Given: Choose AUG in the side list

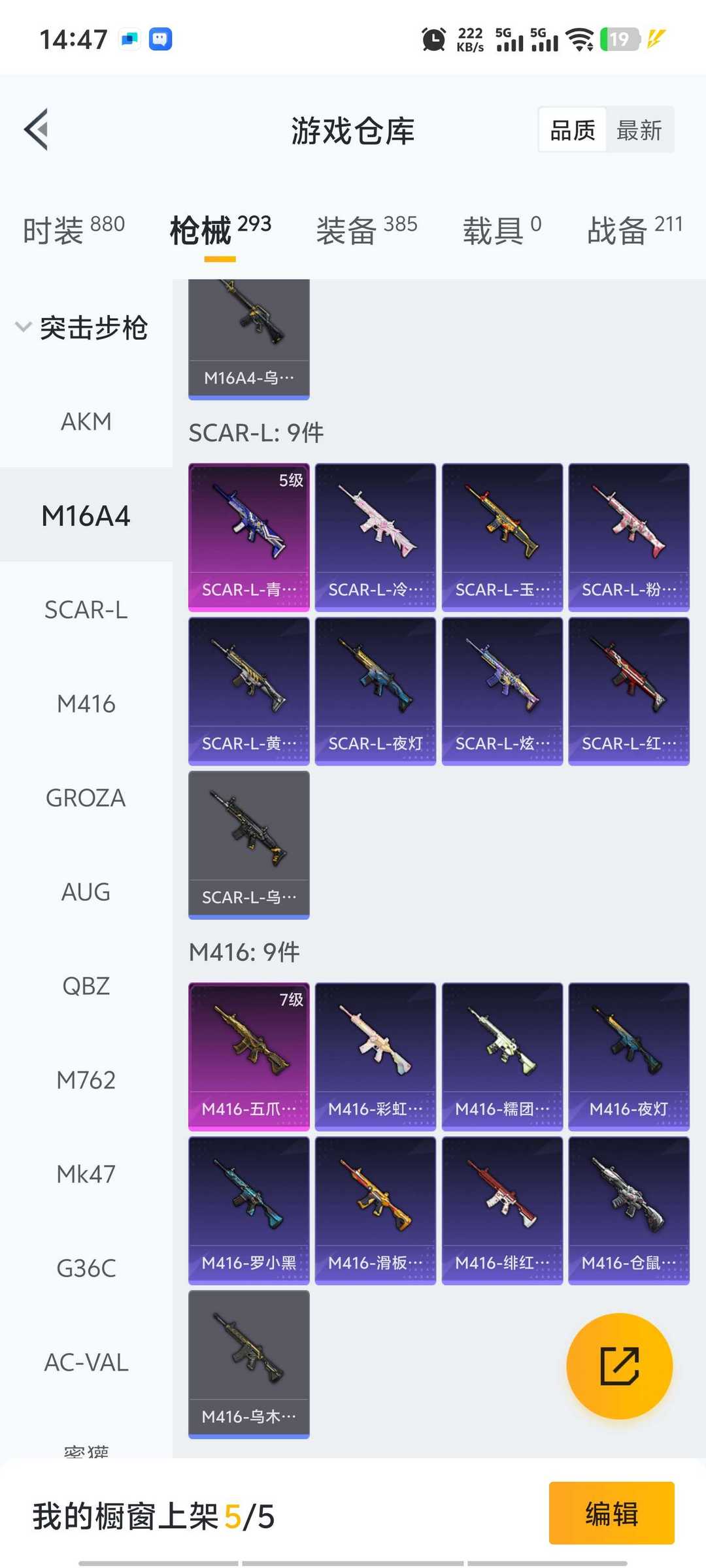Looking at the screenshot, I should coord(86,892).
